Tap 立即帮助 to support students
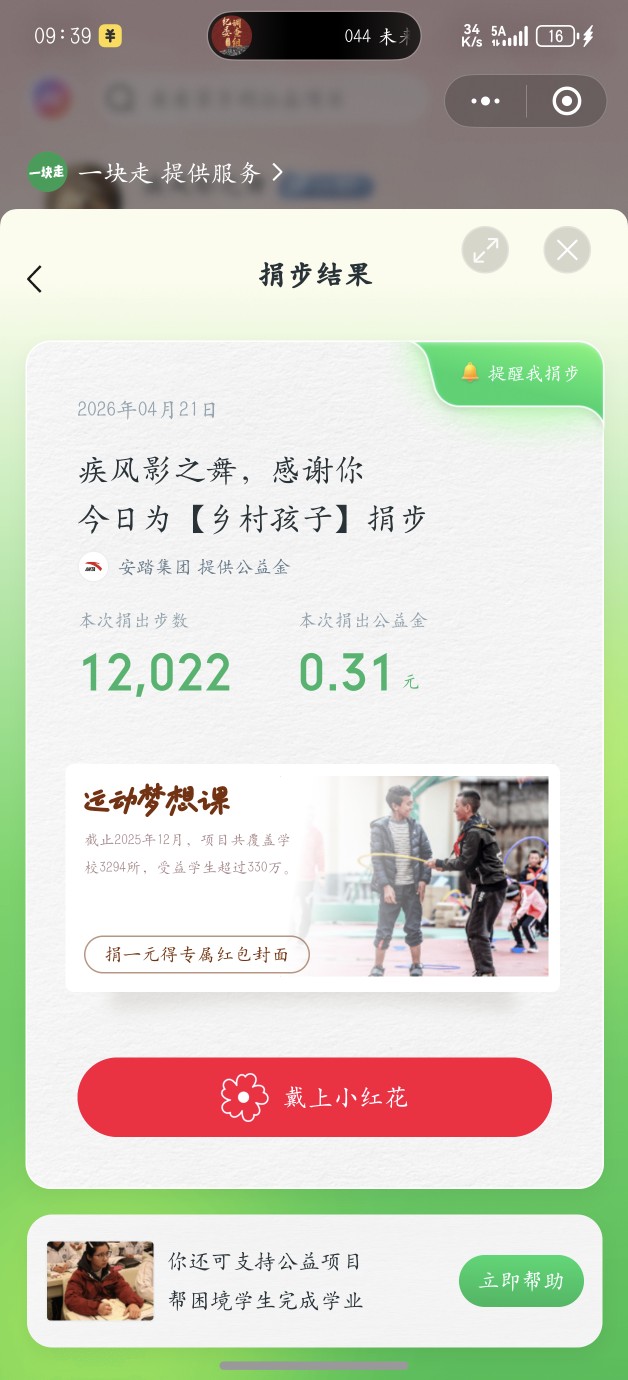Screen dimensions: 628x1380 [521, 1280]
